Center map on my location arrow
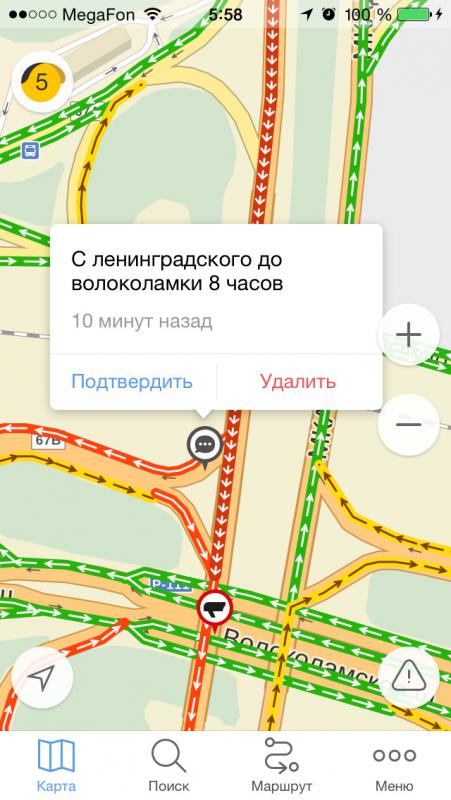 [42, 678]
